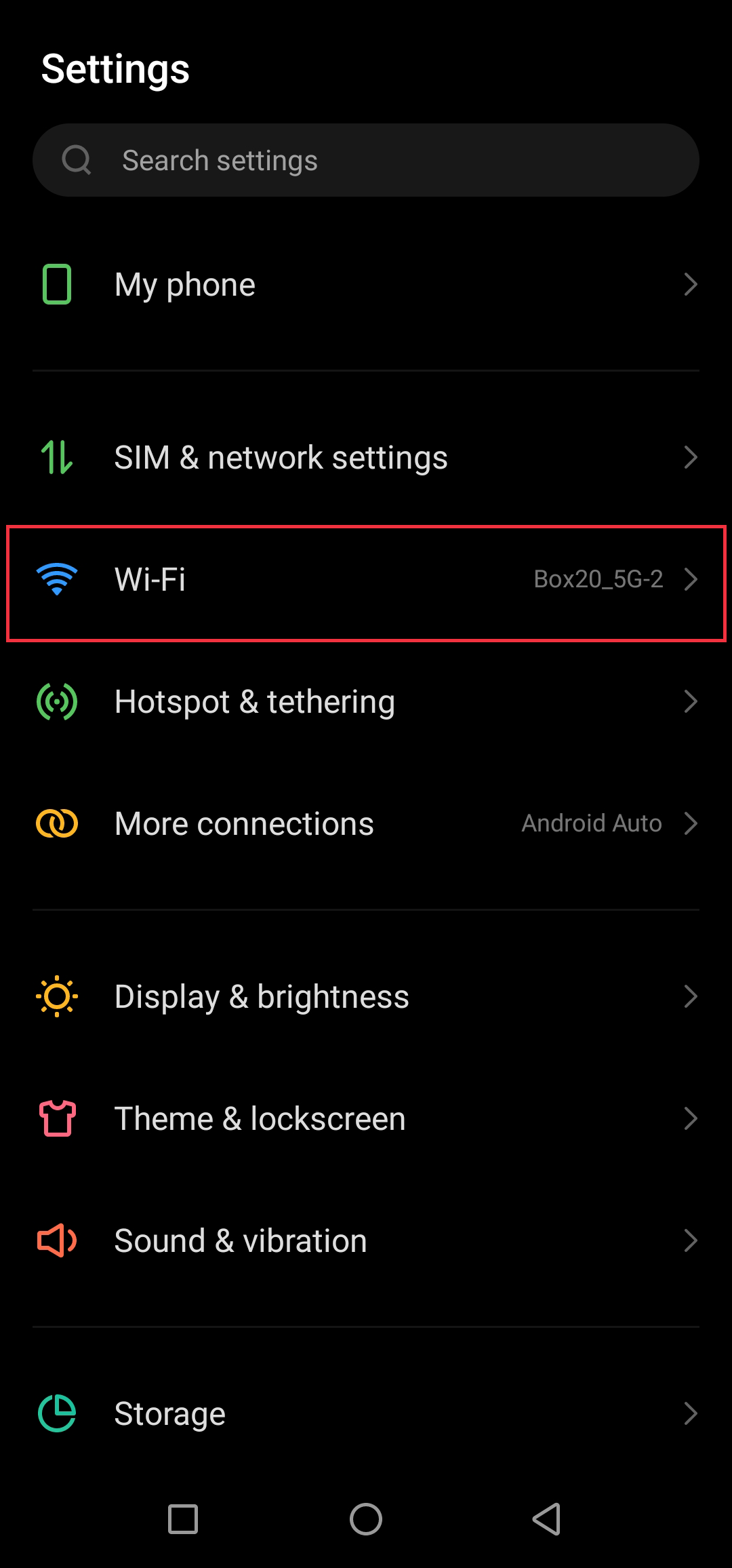Select Theme & lockscreen
This screenshot has height=1568, width=732.
pos(366,1118)
